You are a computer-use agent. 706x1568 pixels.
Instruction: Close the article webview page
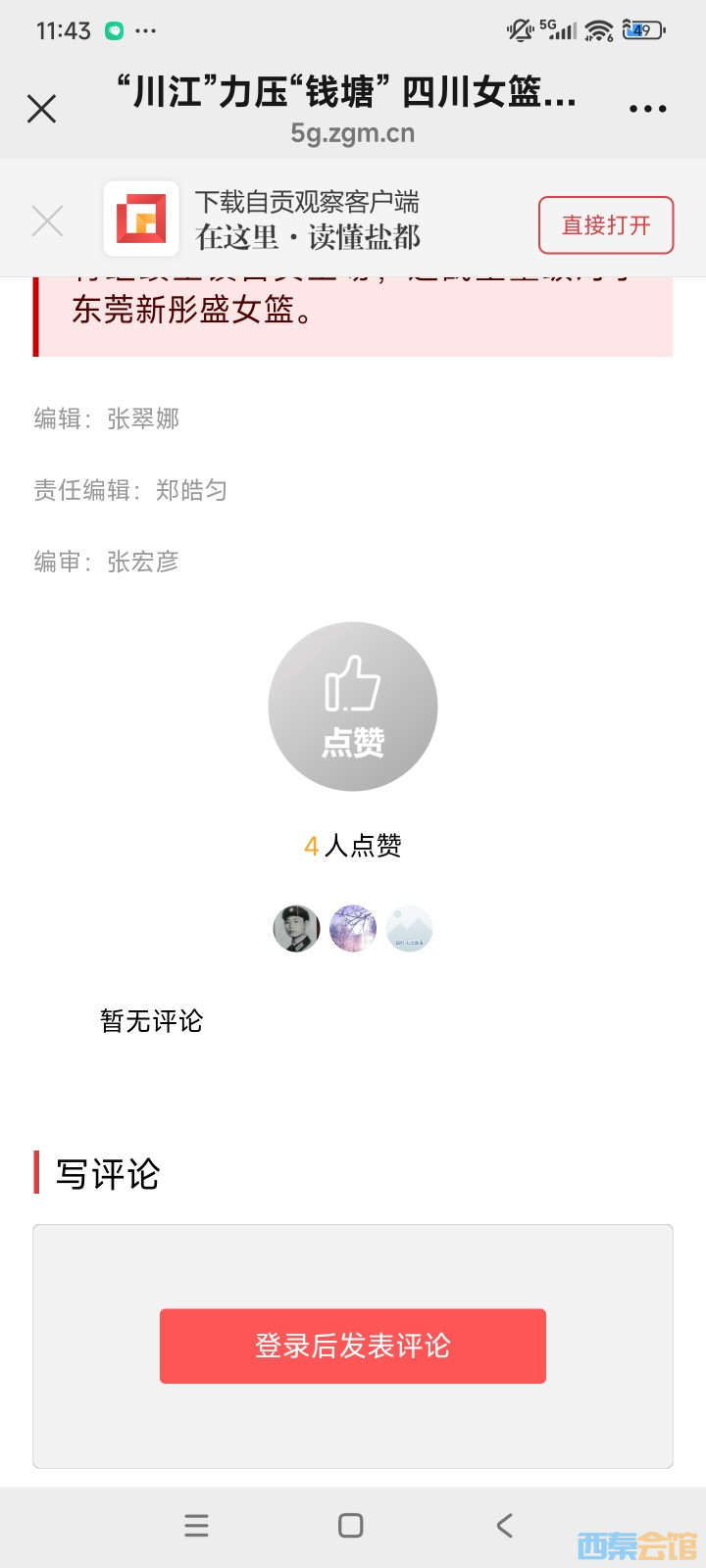tap(42, 108)
